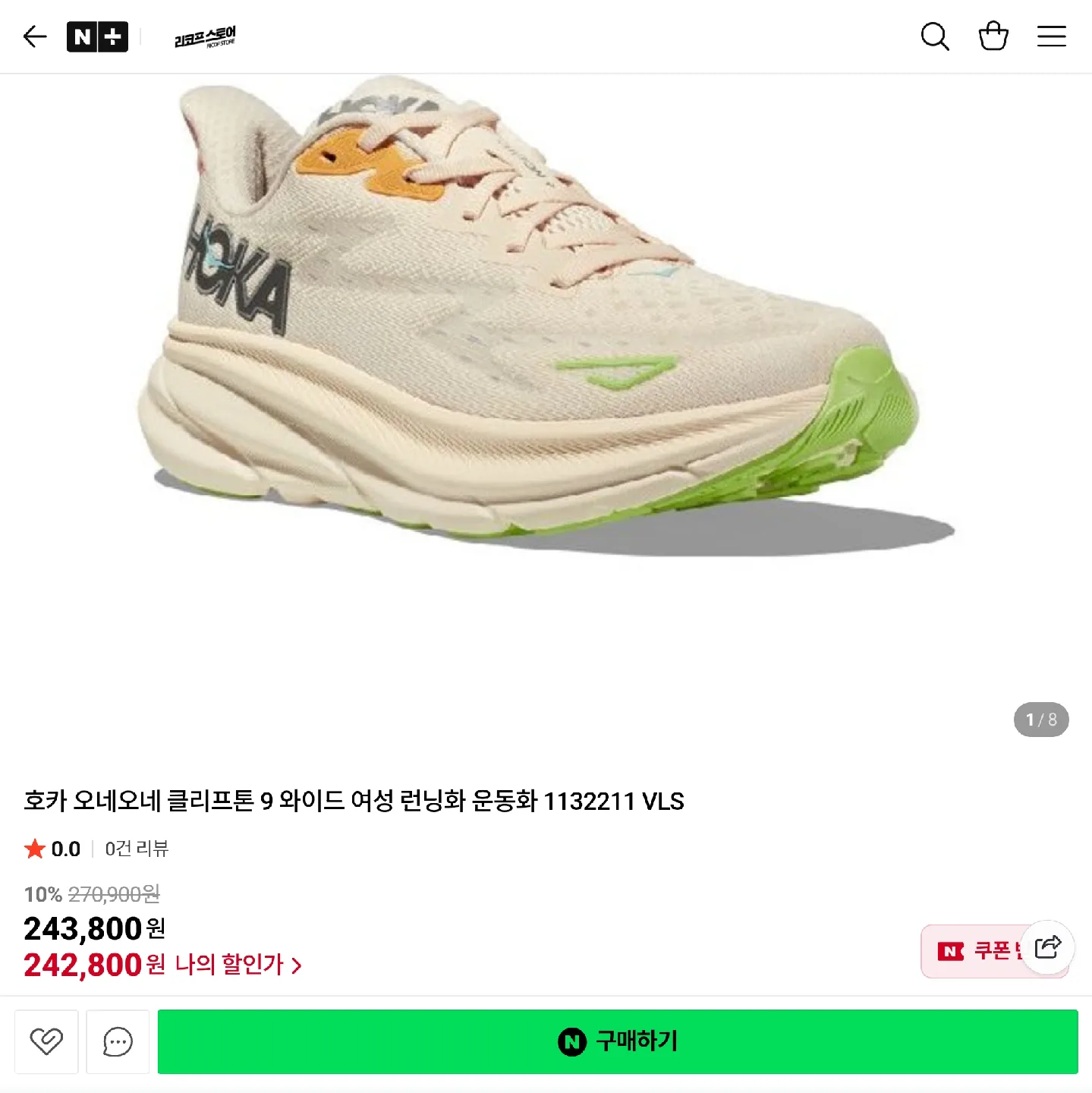The height and width of the screenshot is (1093, 1092).
Task: Share this product
Action: 1047,947
